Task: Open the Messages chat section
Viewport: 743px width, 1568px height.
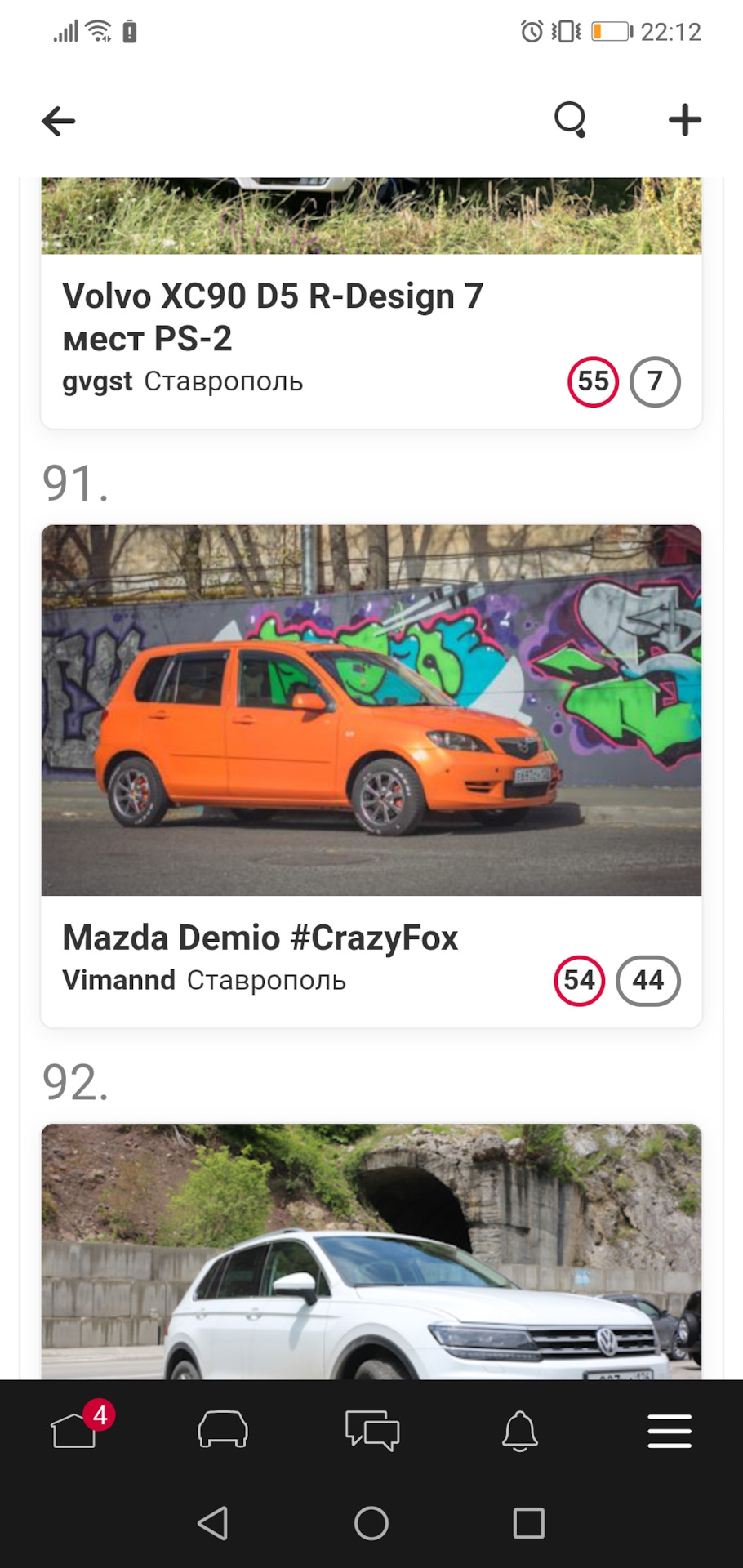Action: click(x=371, y=1432)
